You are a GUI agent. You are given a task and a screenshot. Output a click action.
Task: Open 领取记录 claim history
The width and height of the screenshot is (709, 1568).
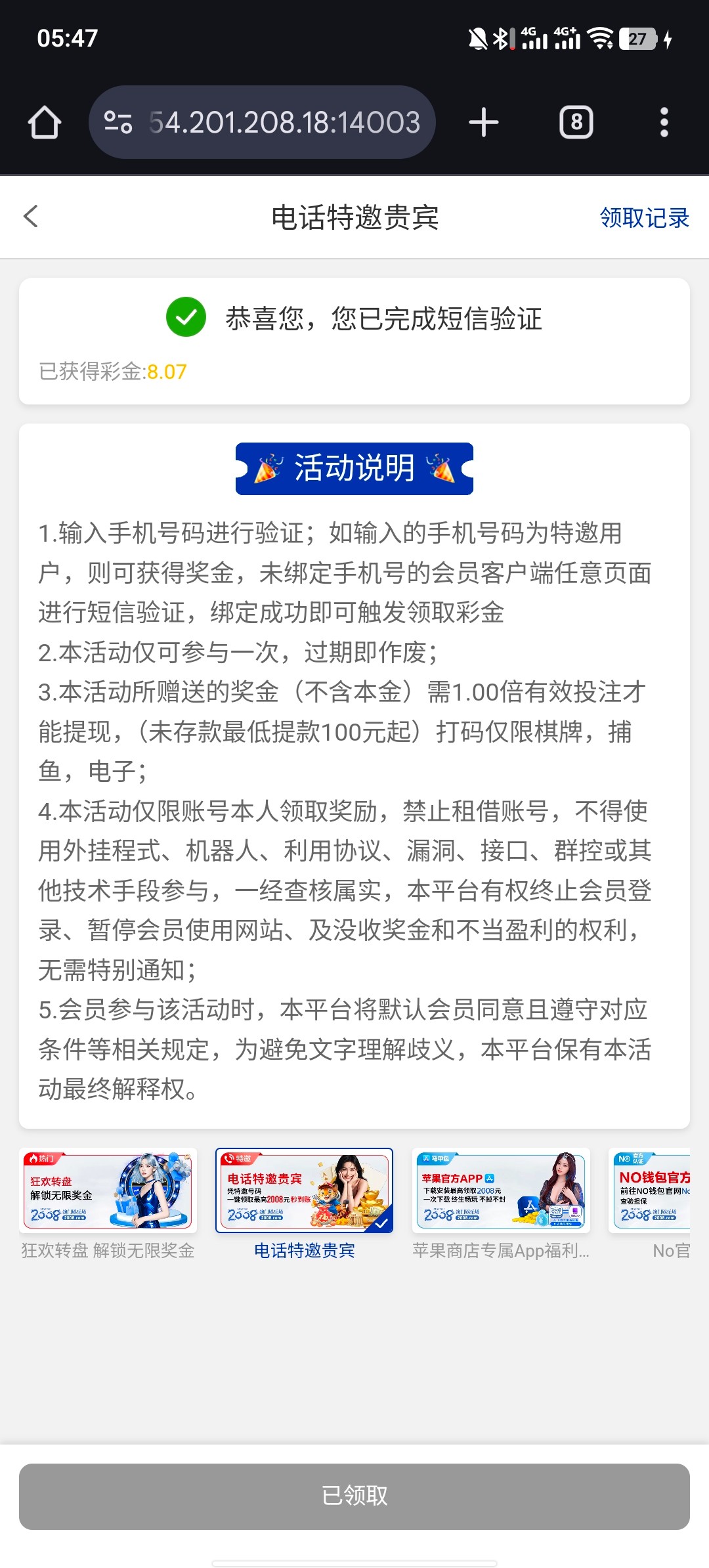pyautogui.click(x=644, y=218)
